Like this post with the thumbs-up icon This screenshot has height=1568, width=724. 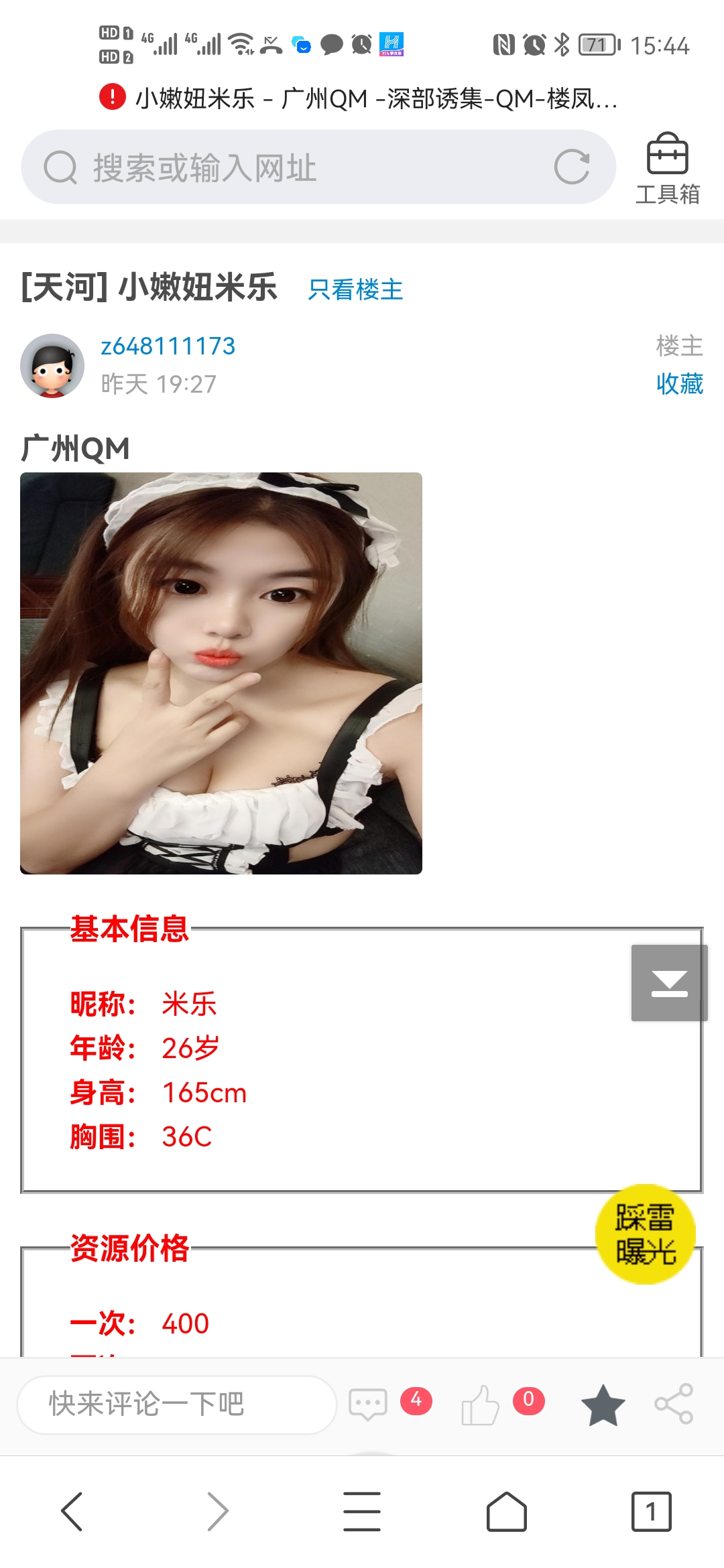(480, 1404)
